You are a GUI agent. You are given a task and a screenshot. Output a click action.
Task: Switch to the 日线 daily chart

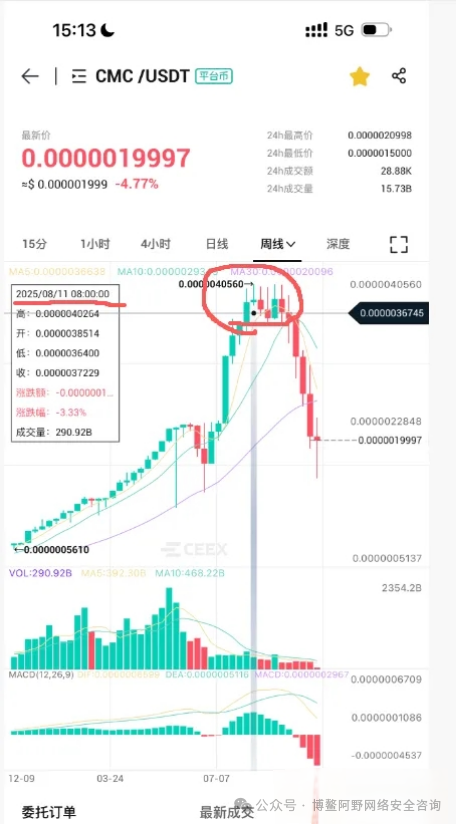216,244
